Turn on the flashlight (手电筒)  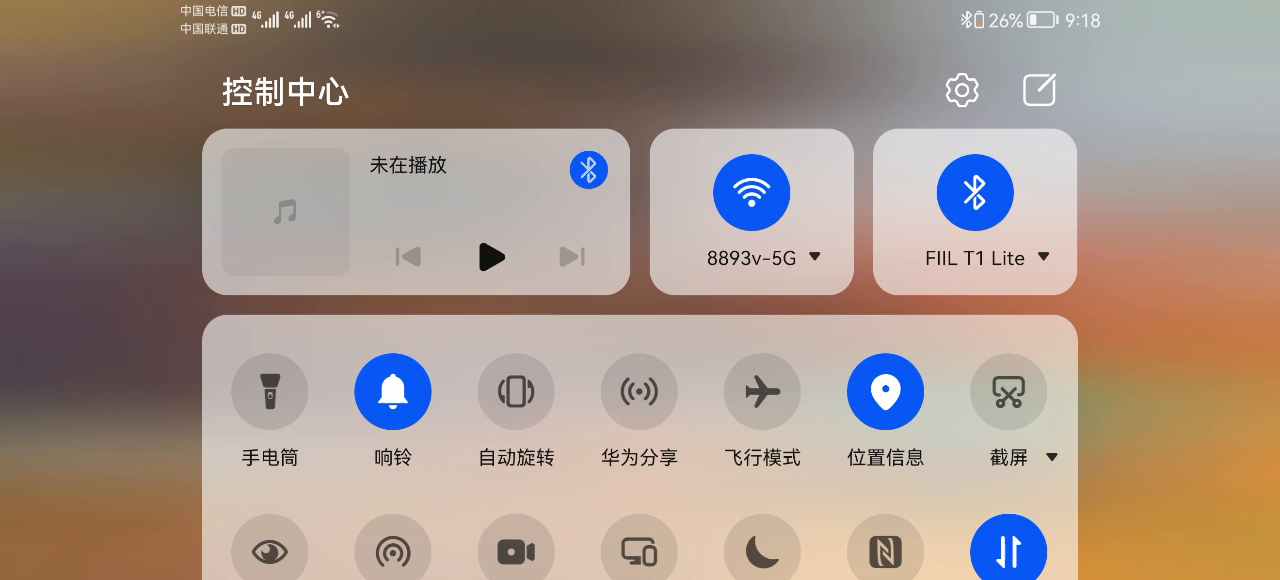click(269, 391)
